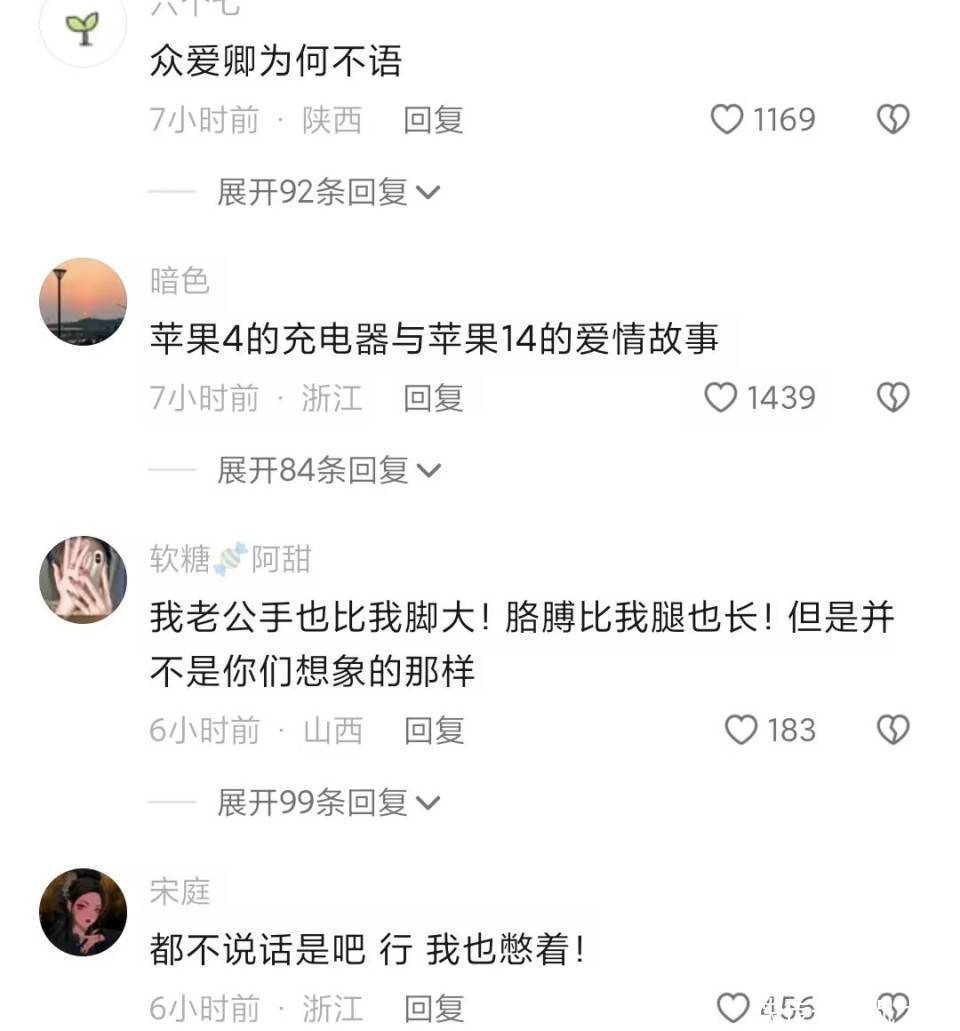Screen dimensions: 960x1031
Task: Dislike 暗色's comment about 苹果4的充电器
Action: (x=892, y=398)
